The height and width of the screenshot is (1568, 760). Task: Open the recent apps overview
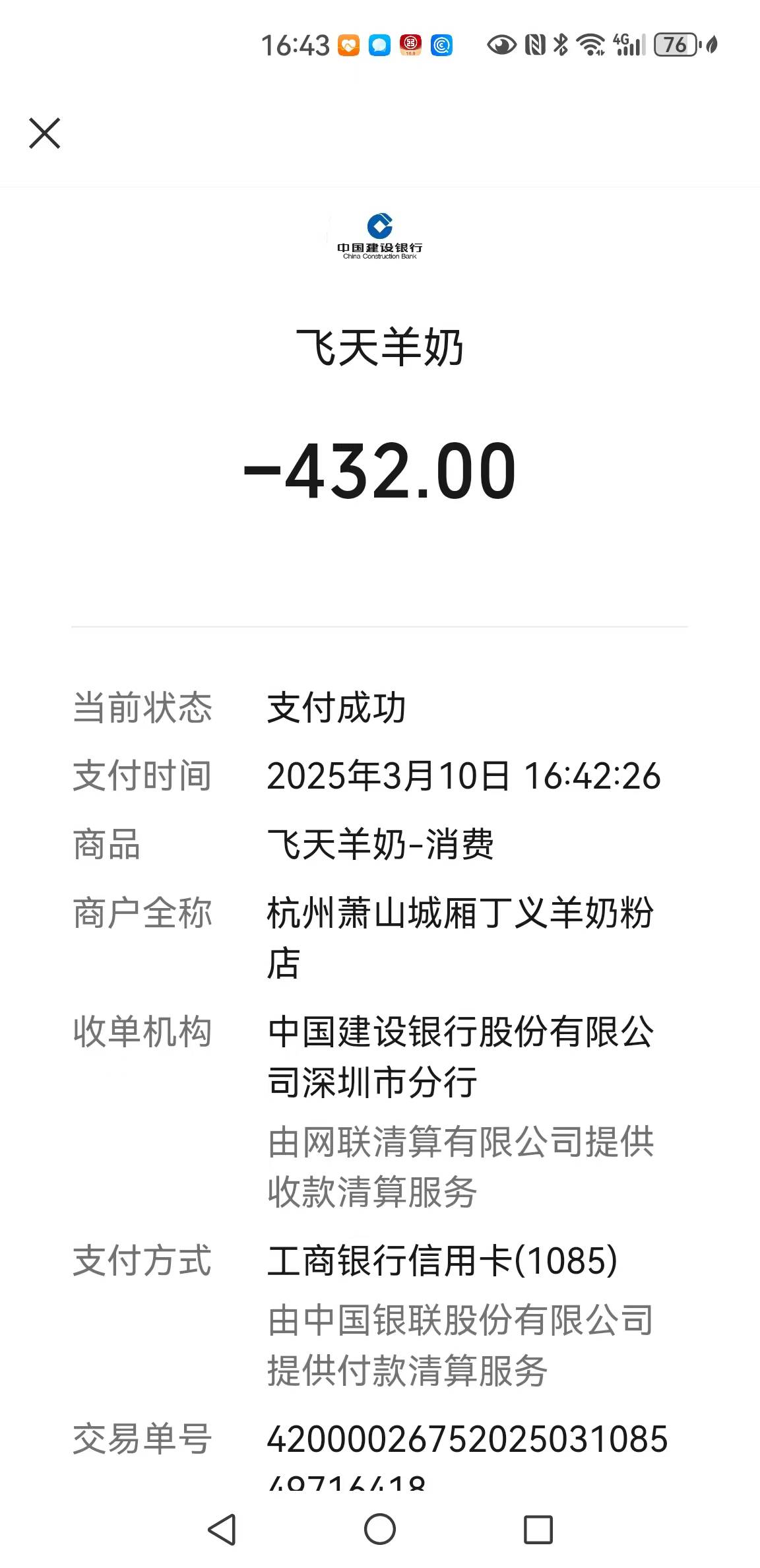[538, 1529]
